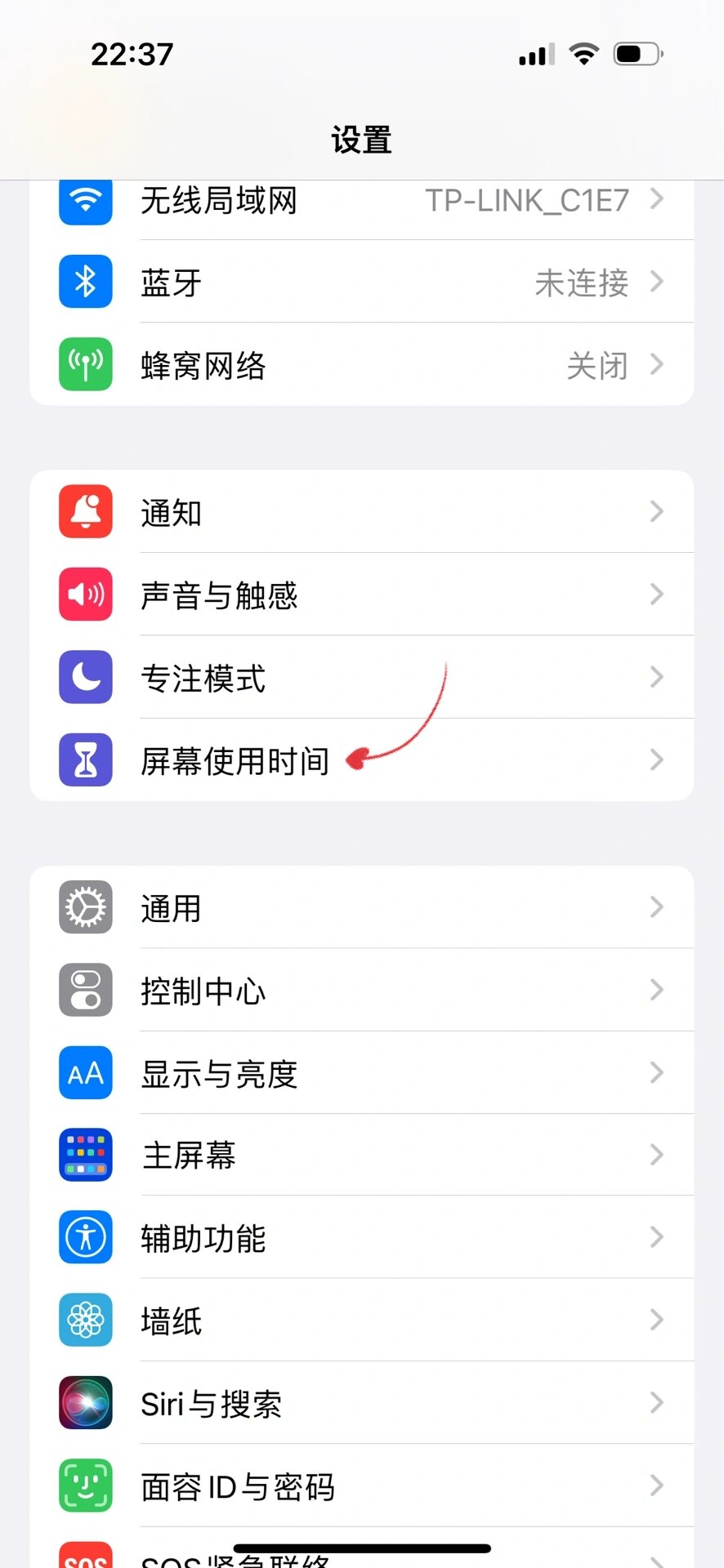Viewport: 724px width, 1568px height.
Task: Expand the 蓝牙 row chevron
Action: coord(657,281)
